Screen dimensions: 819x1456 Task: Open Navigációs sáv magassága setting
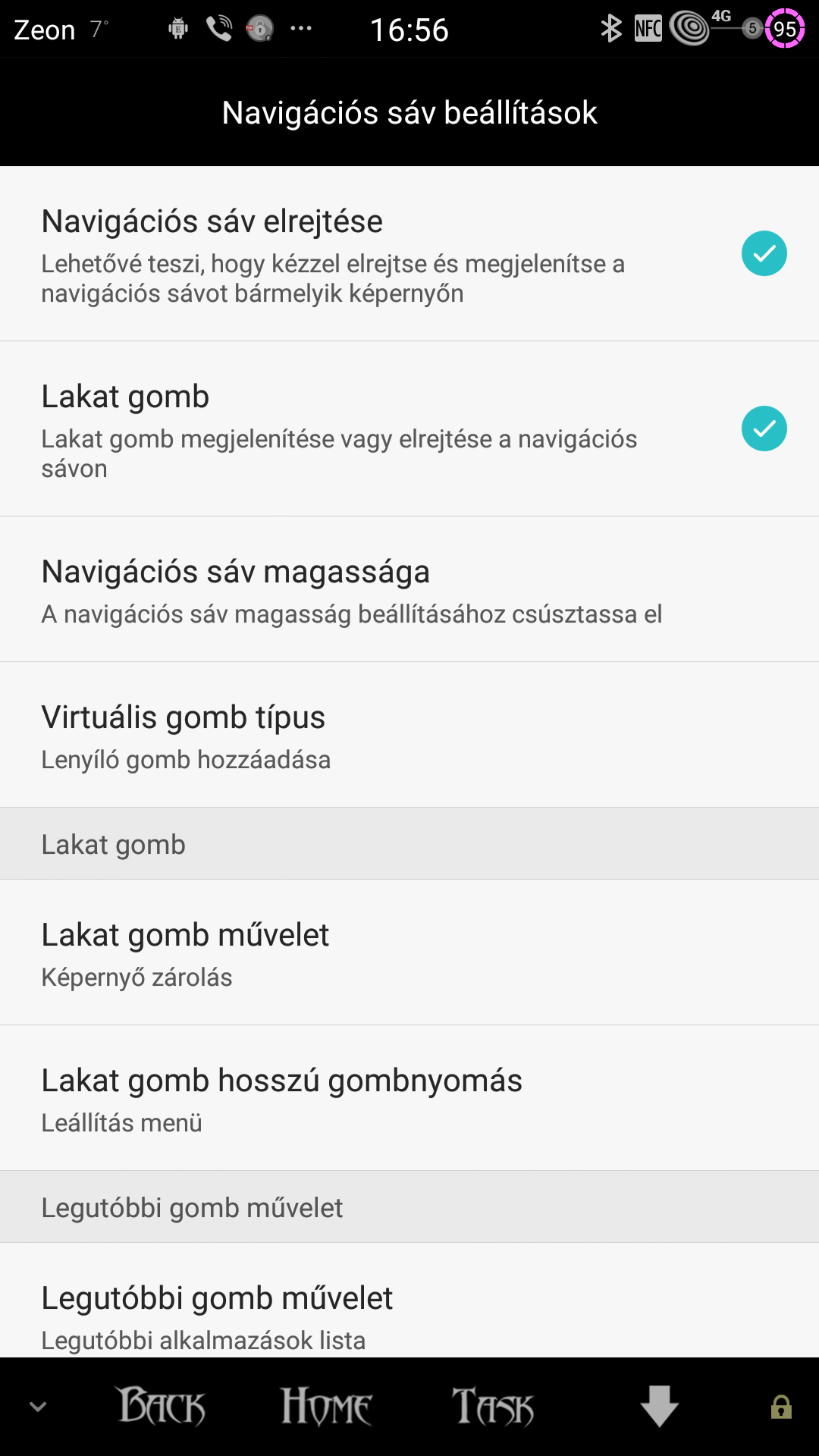tap(409, 589)
